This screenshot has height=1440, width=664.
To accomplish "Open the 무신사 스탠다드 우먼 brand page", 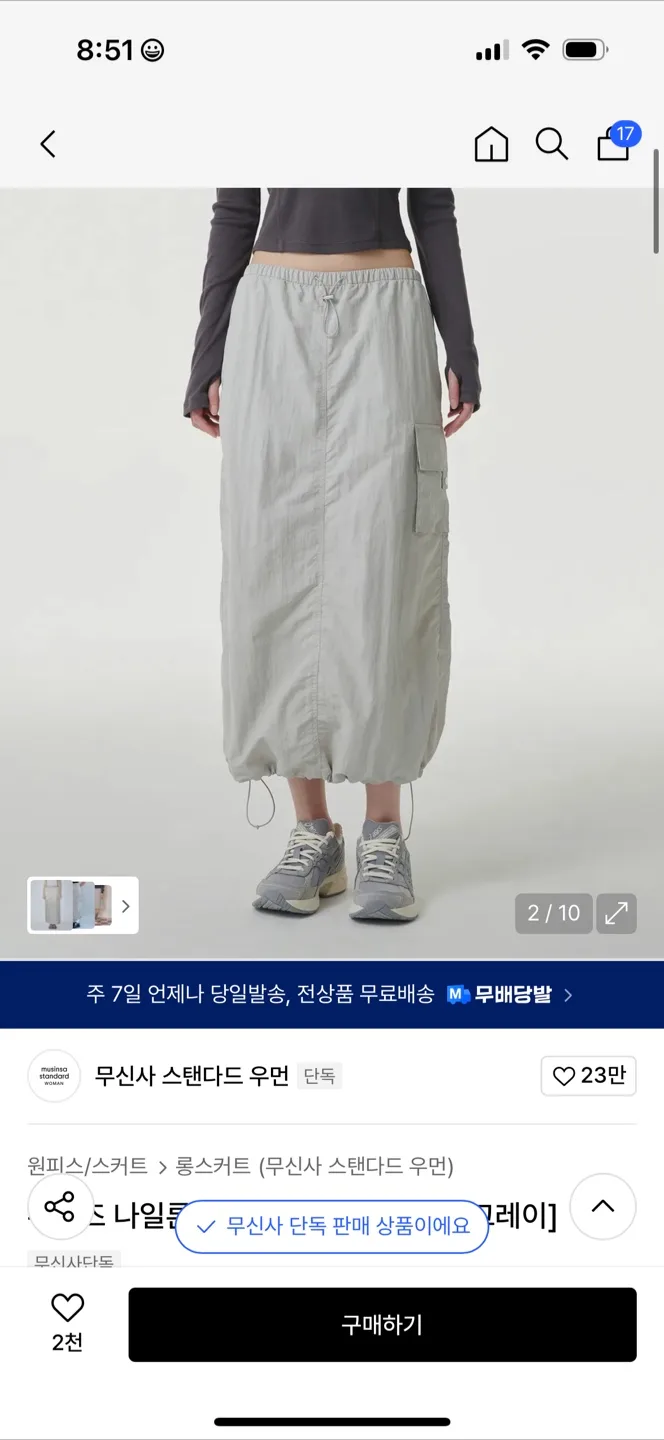I will (x=190, y=1076).
